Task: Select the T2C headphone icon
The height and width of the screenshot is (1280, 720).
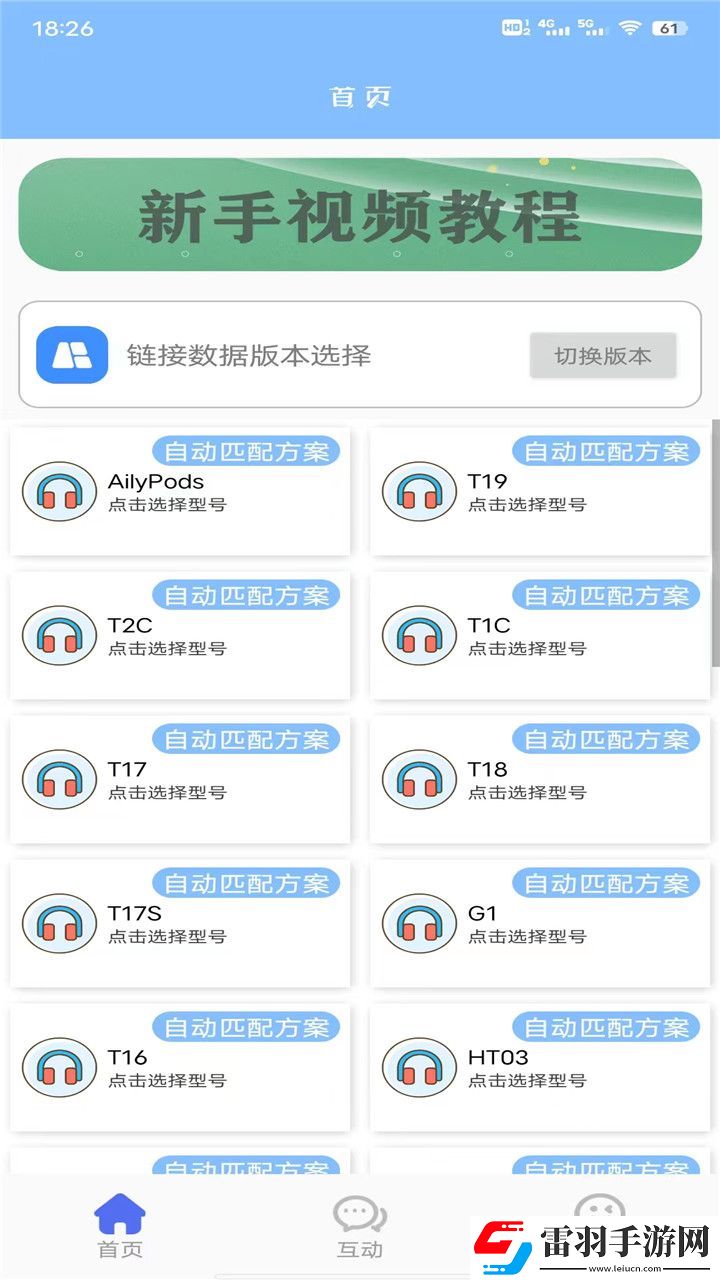Action: (x=59, y=636)
